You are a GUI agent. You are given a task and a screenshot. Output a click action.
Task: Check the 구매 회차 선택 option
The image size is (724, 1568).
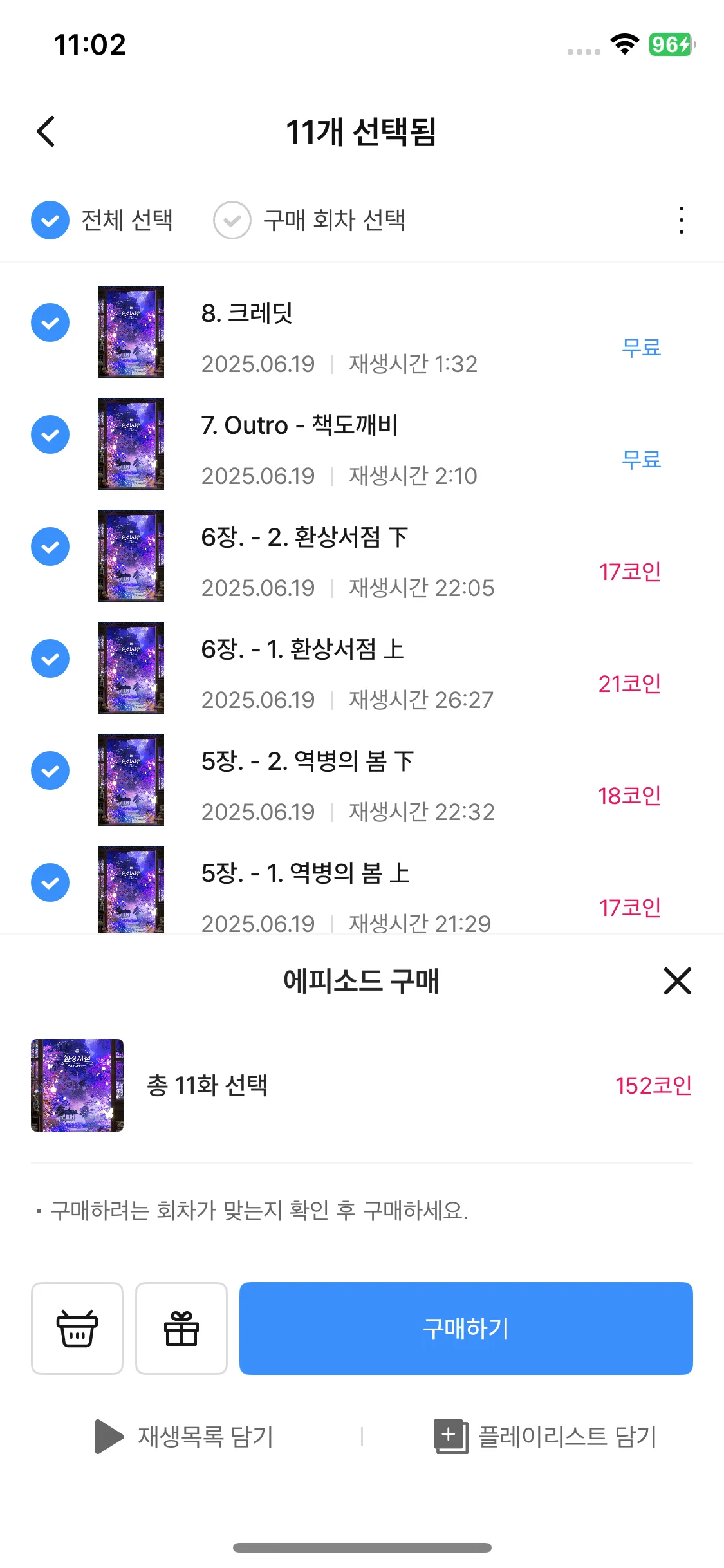[232, 220]
